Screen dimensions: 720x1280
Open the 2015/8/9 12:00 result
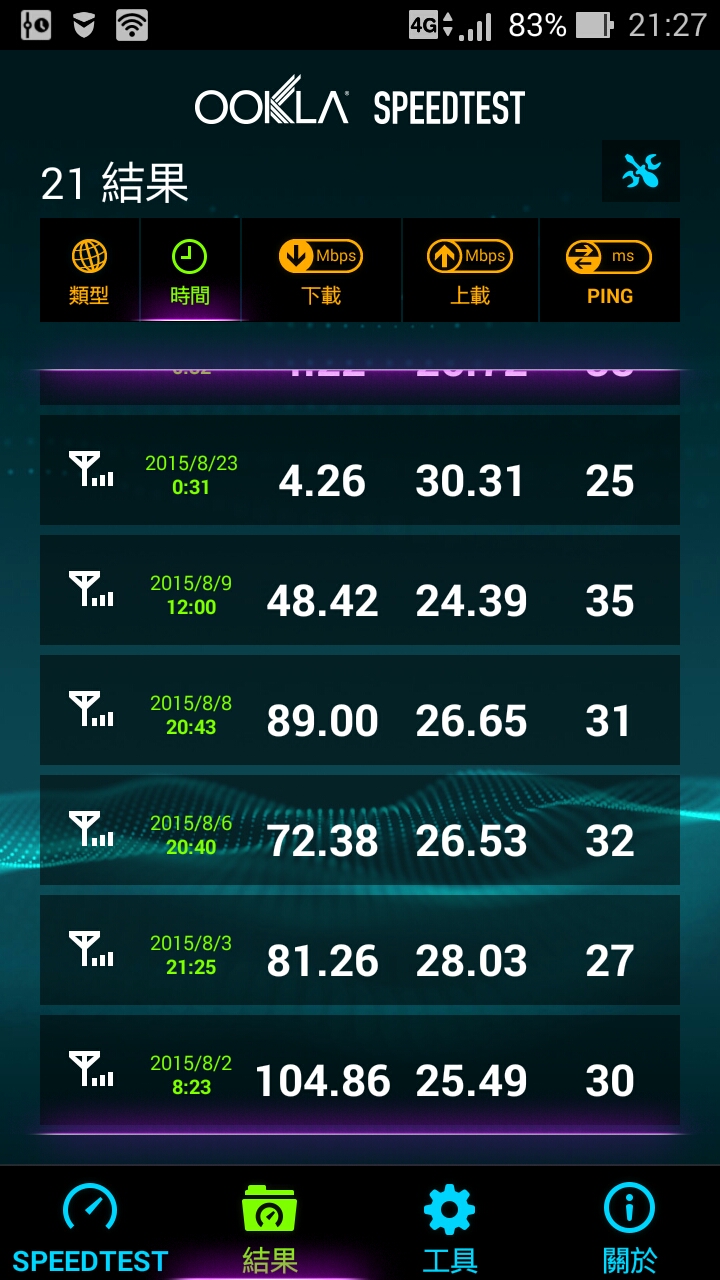(360, 590)
